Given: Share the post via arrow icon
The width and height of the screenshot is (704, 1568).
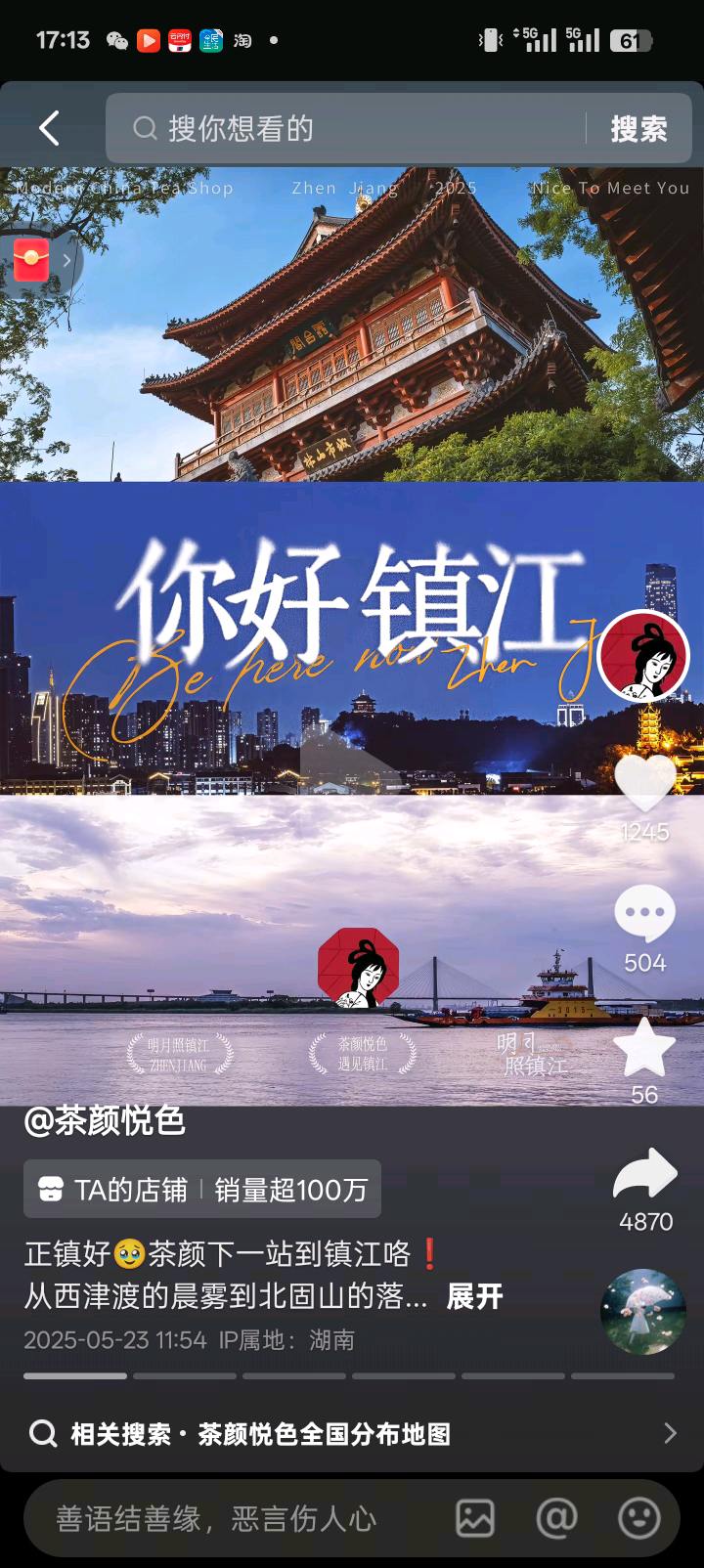Looking at the screenshot, I should click(644, 1174).
